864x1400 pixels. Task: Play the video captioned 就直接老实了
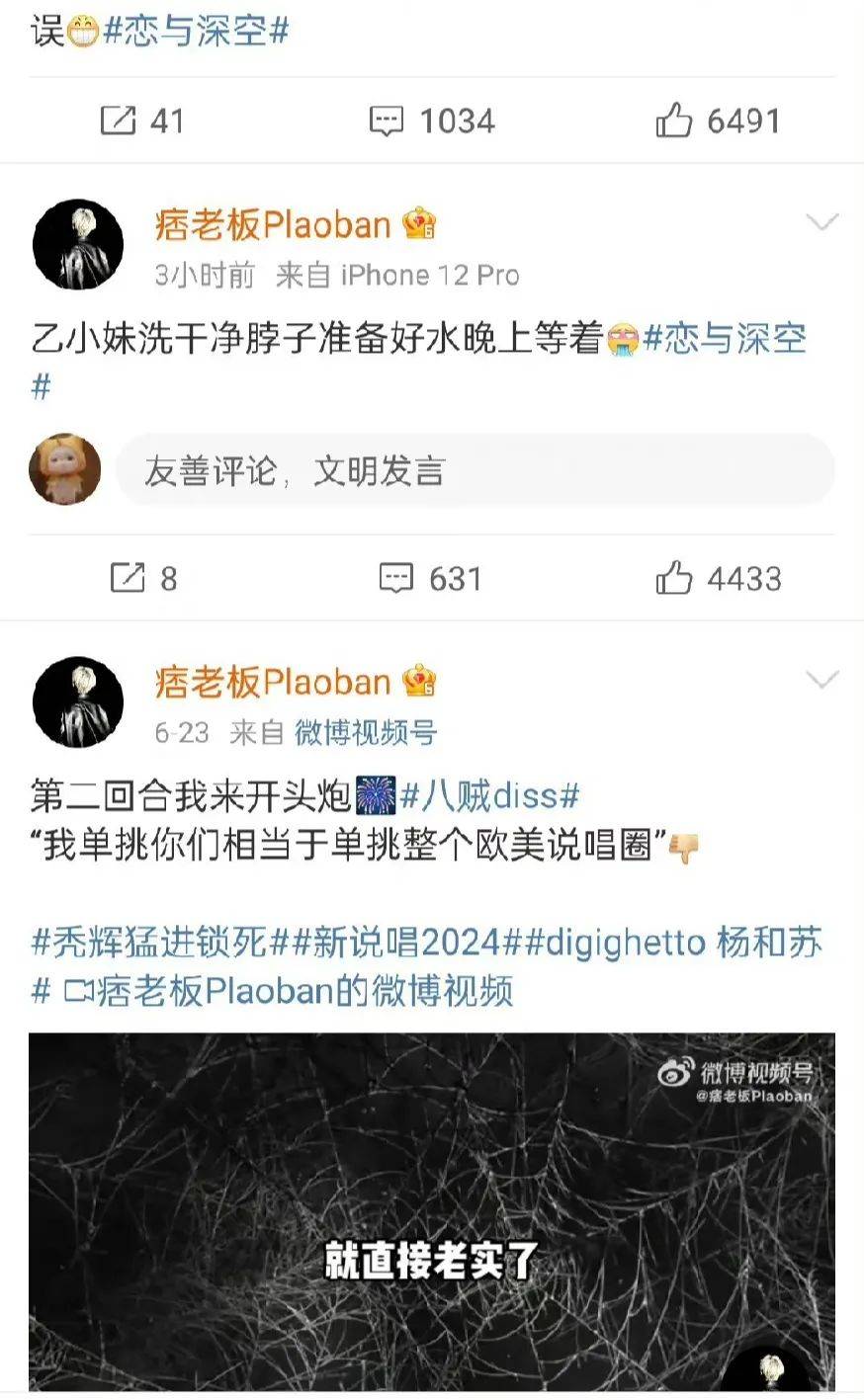[432, 1211]
